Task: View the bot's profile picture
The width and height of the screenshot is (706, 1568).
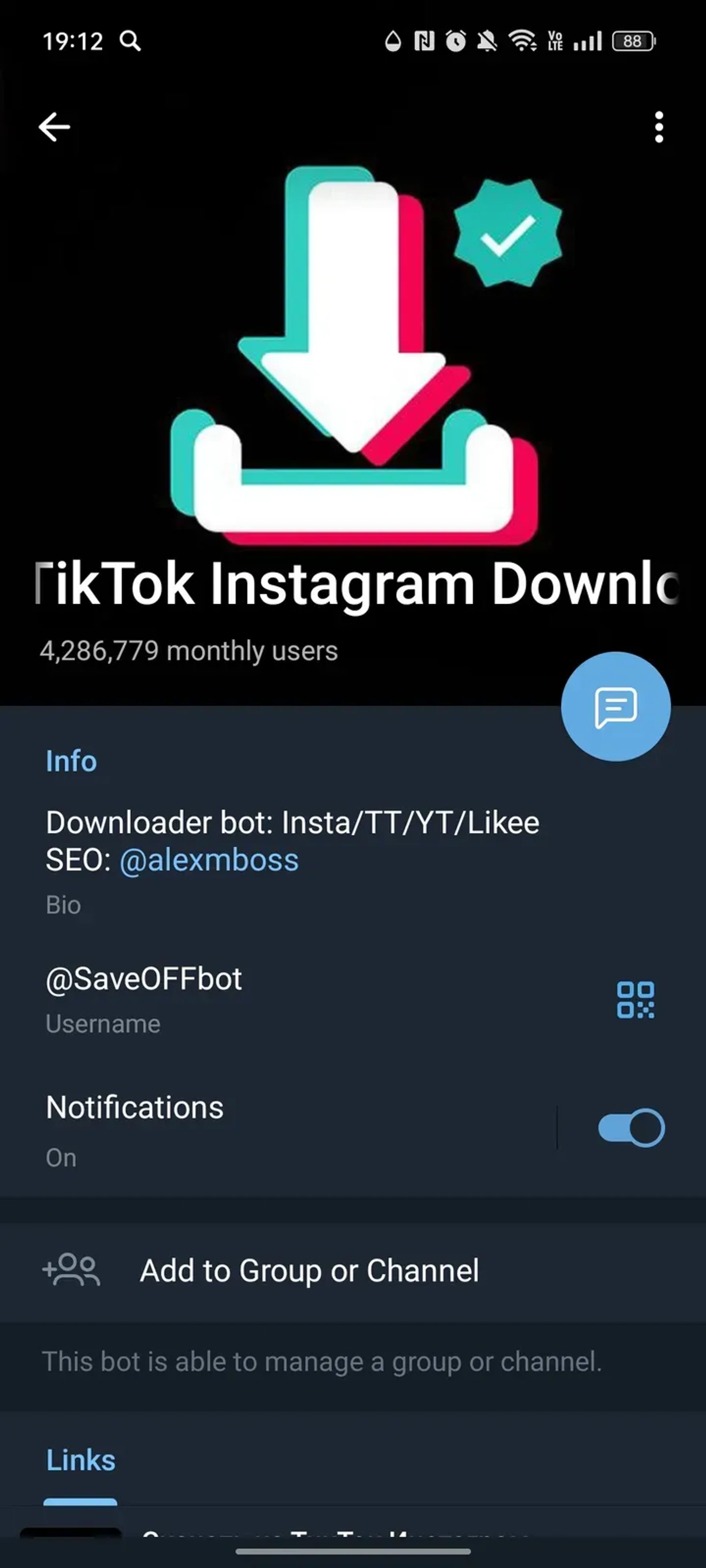Action: click(353, 353)
